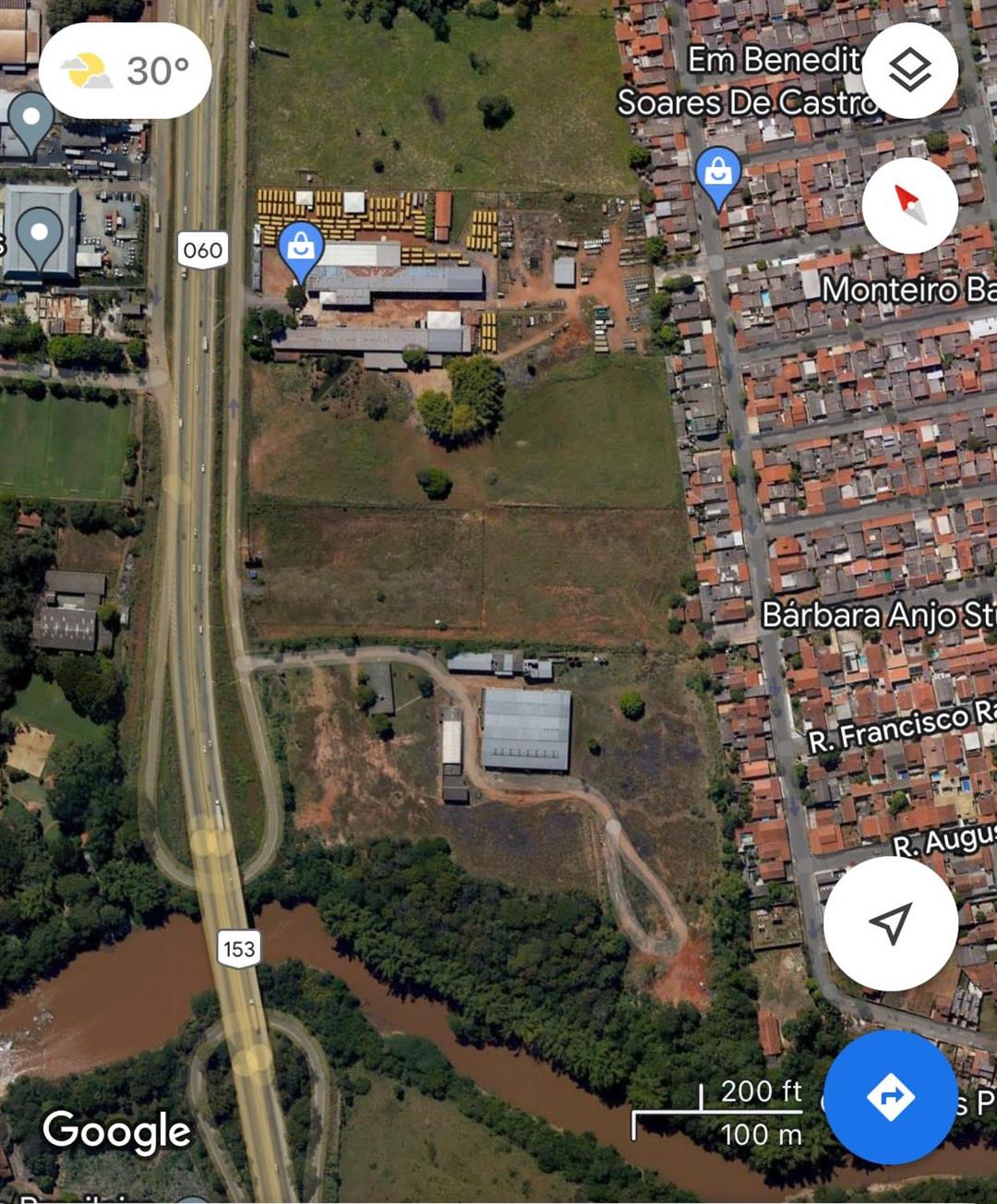This screenshot has width=997, height=1204.
Task: Open the 30° weather chip
Action: (126, 71)
